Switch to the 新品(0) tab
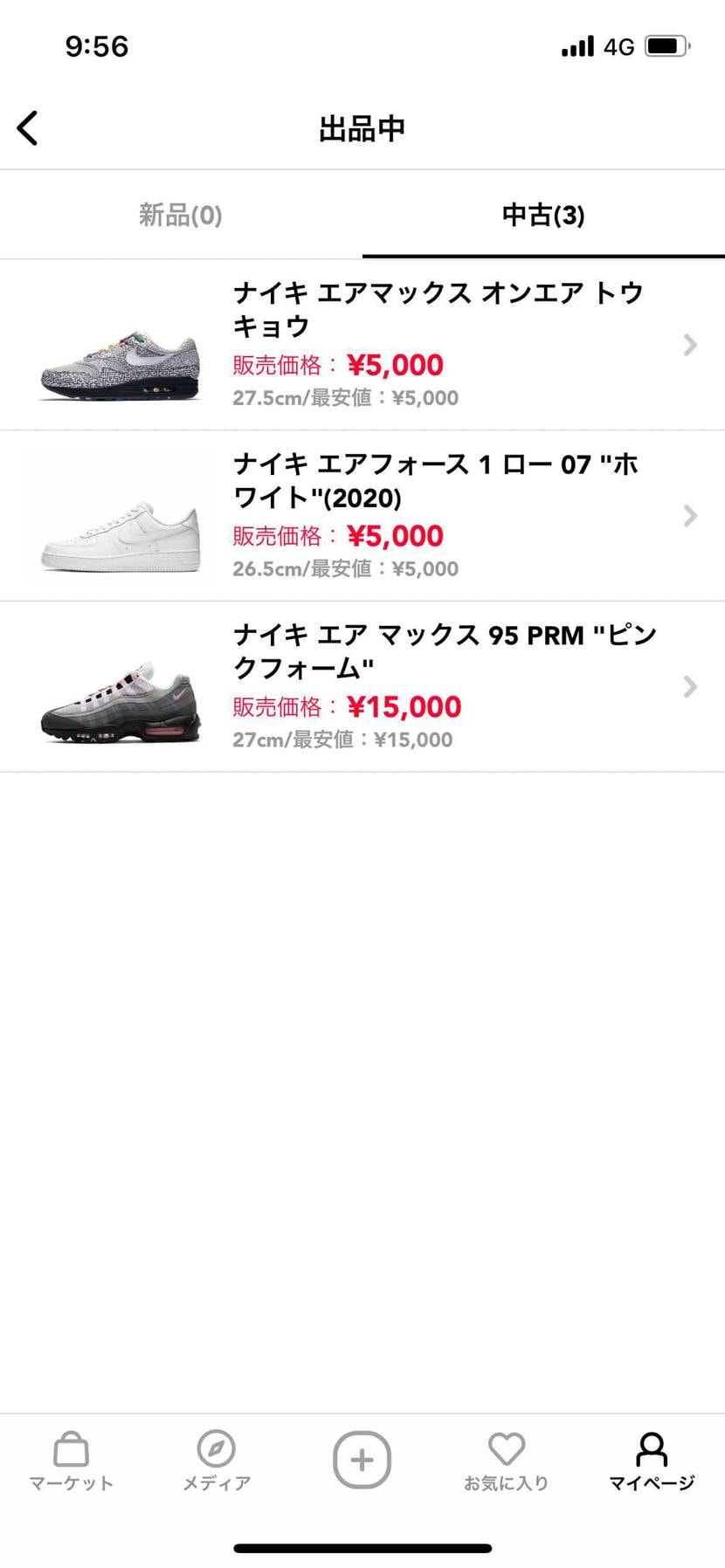This screenshot has width=725, height=1568. (x=179, y=215)
